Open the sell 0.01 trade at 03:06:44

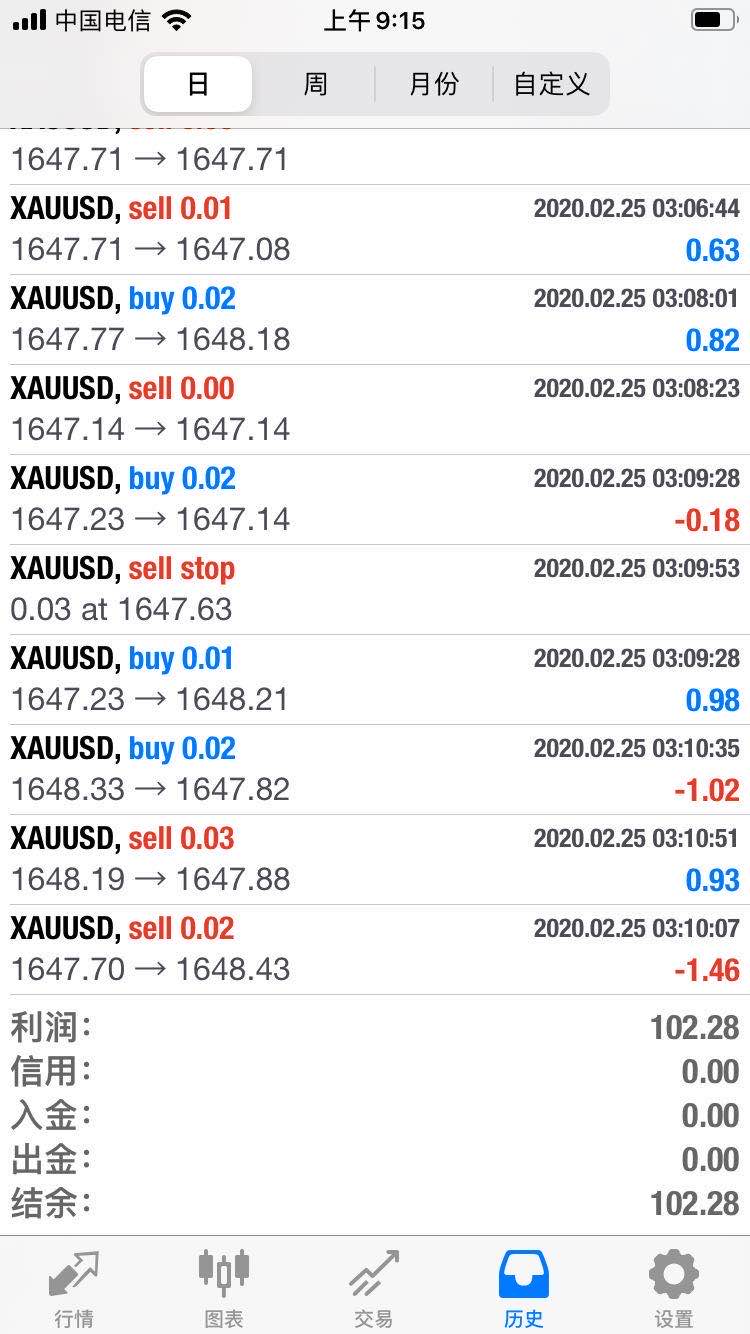pyautogui.click(x=375, y=230)
